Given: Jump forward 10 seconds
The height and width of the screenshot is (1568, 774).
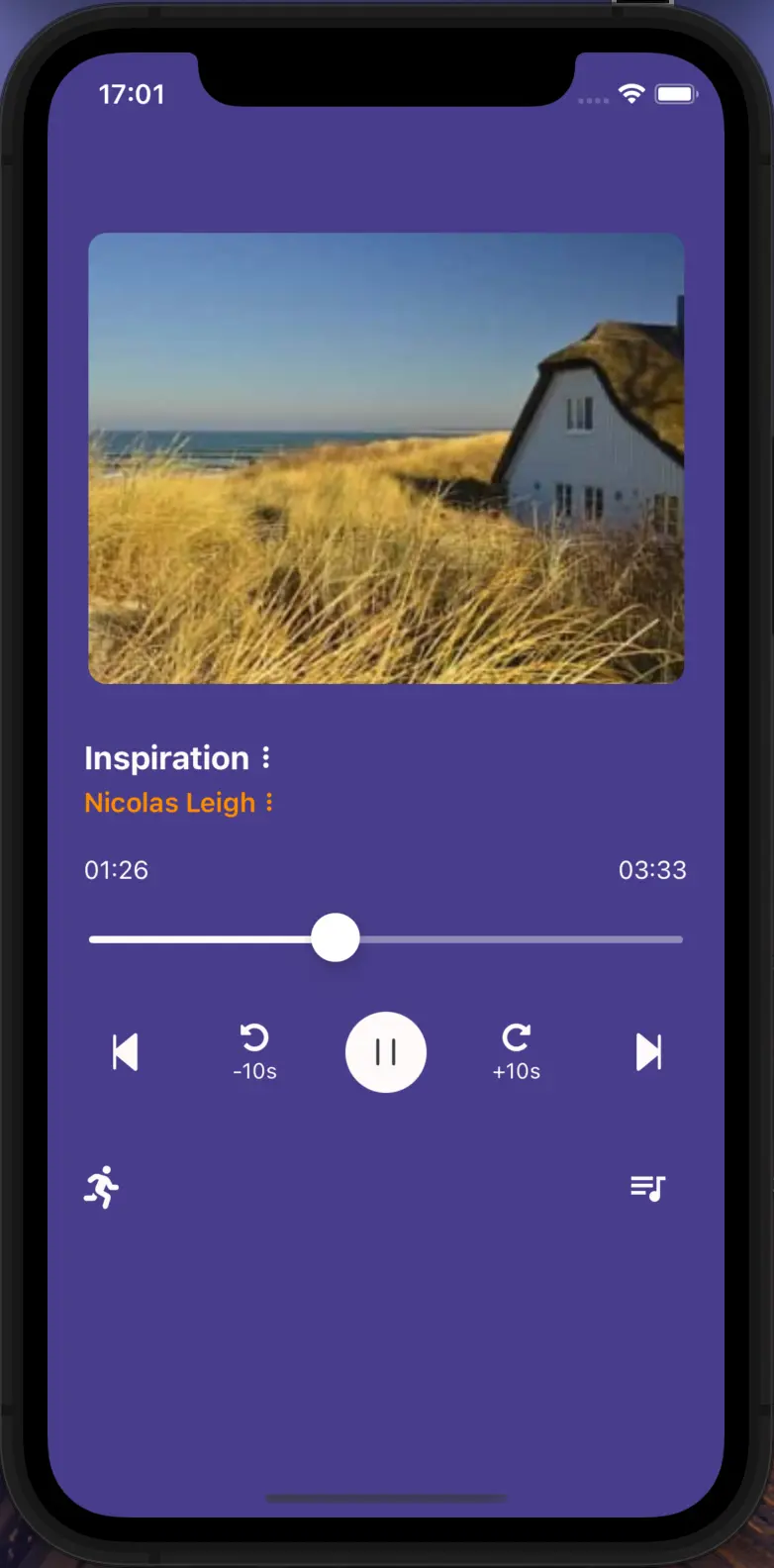Looking at the screenshot, I should pos(516,1051).
